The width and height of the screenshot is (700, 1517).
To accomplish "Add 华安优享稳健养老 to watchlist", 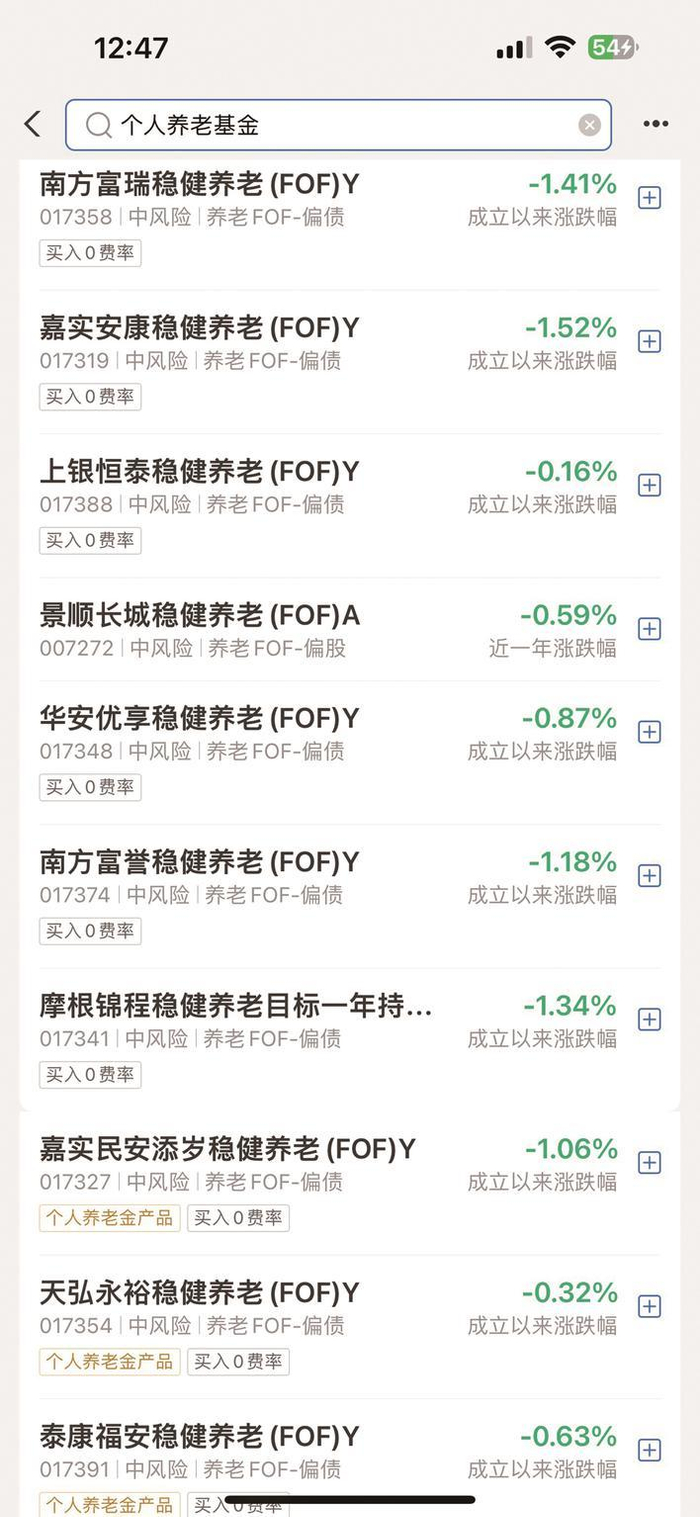I will pos(650,732).
